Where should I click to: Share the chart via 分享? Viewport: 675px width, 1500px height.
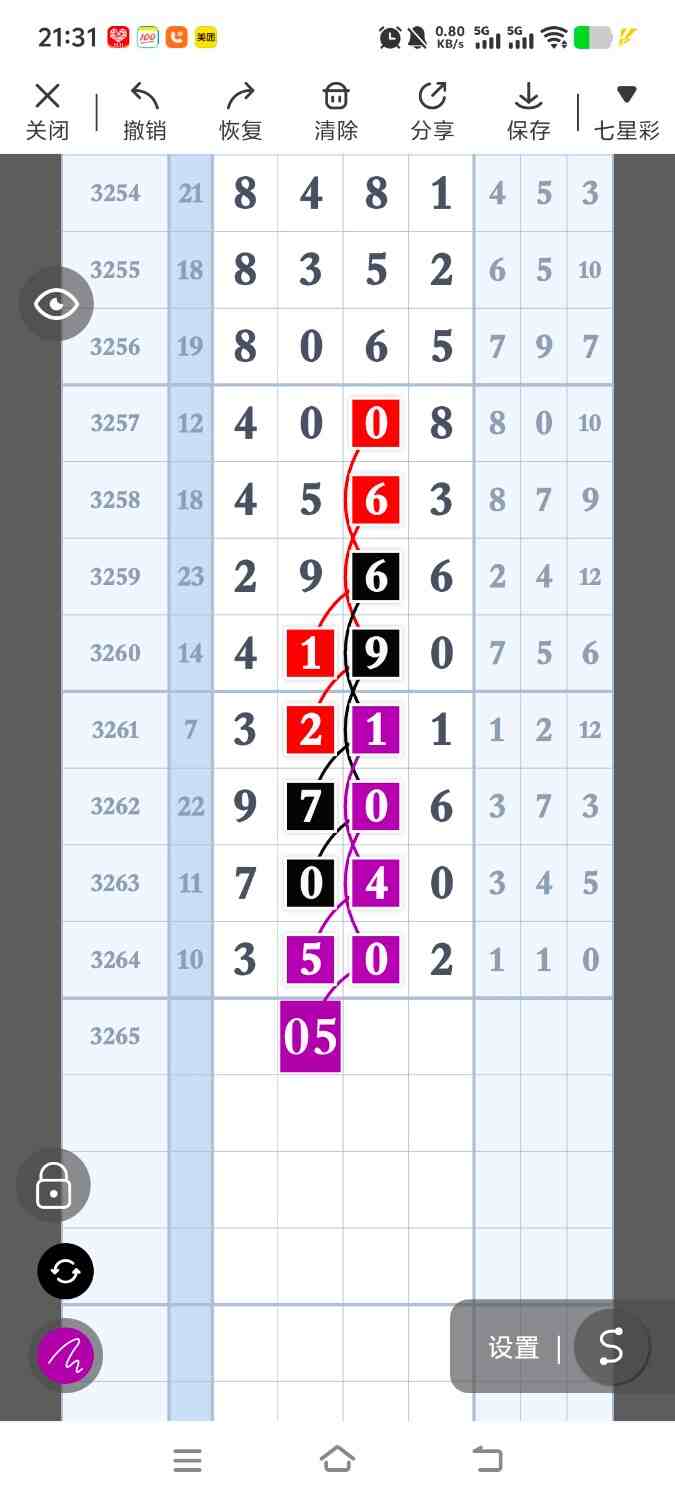tap(432, 111)
